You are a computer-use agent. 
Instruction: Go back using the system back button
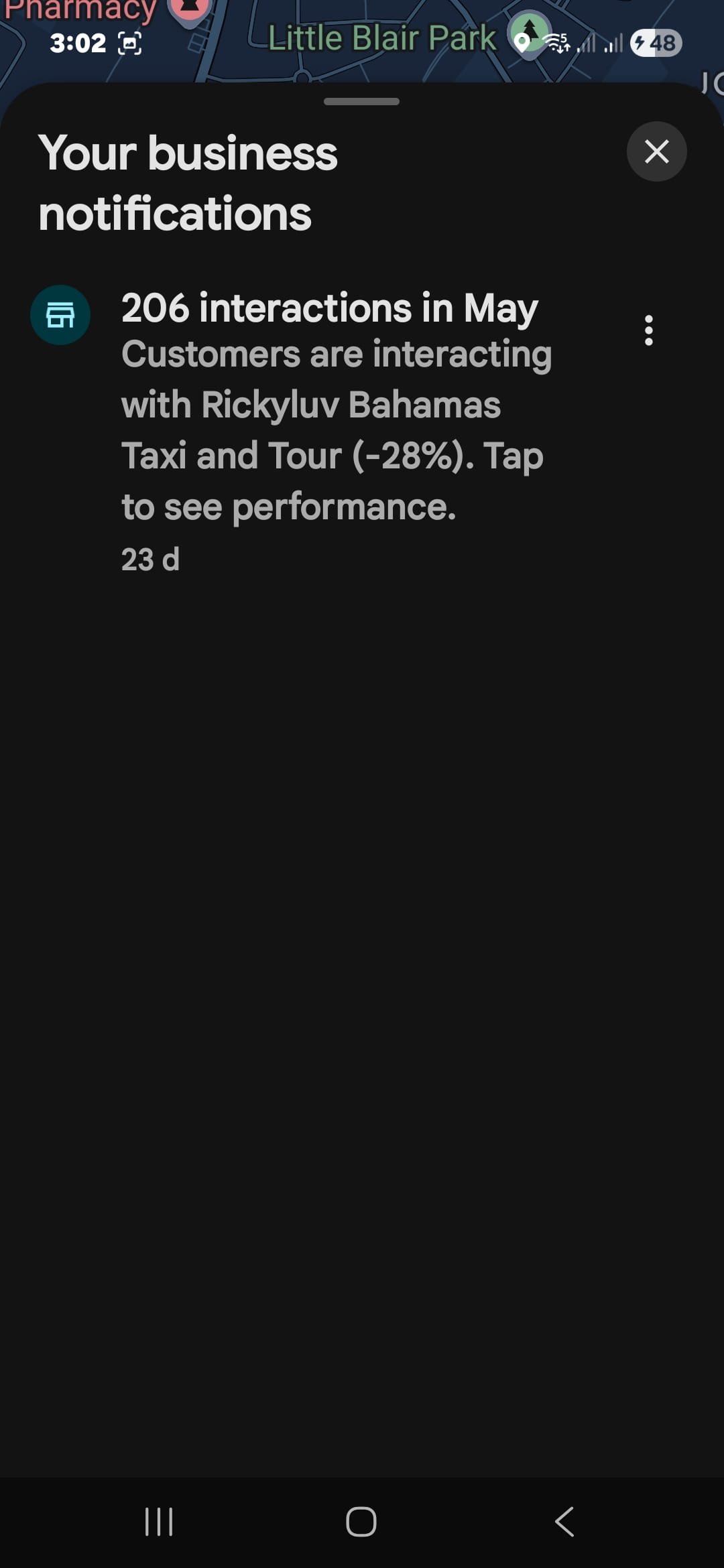pyautogui.click(x=564, y=1522)
